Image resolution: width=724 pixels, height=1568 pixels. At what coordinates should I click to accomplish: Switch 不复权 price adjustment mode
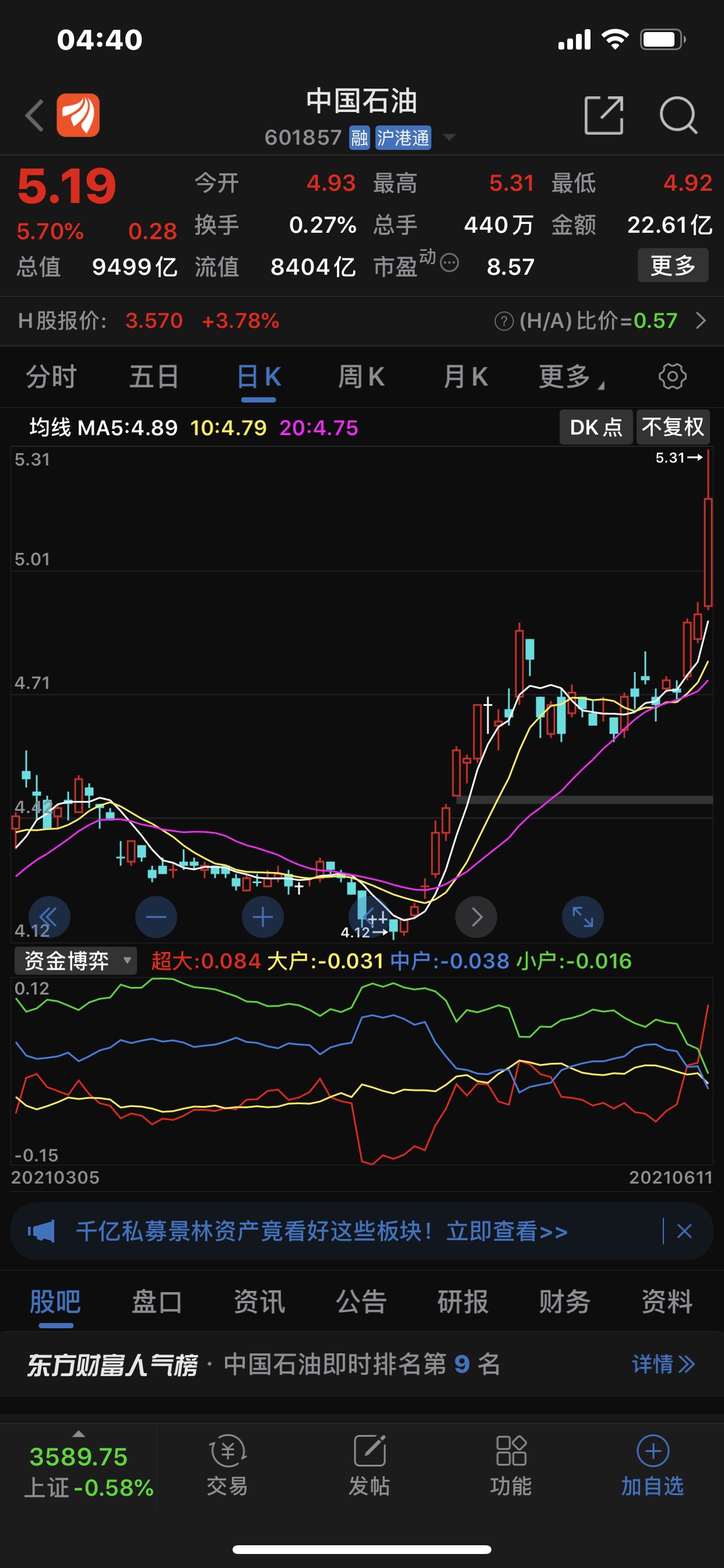coord(673,426)
